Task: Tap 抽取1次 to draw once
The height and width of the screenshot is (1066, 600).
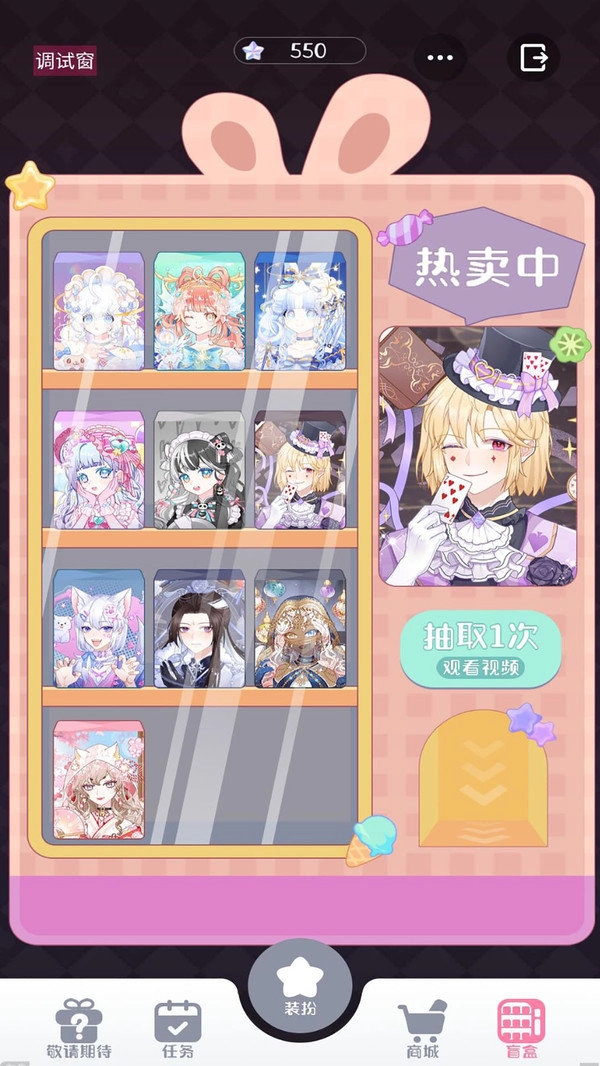Action: click(480, 649)
